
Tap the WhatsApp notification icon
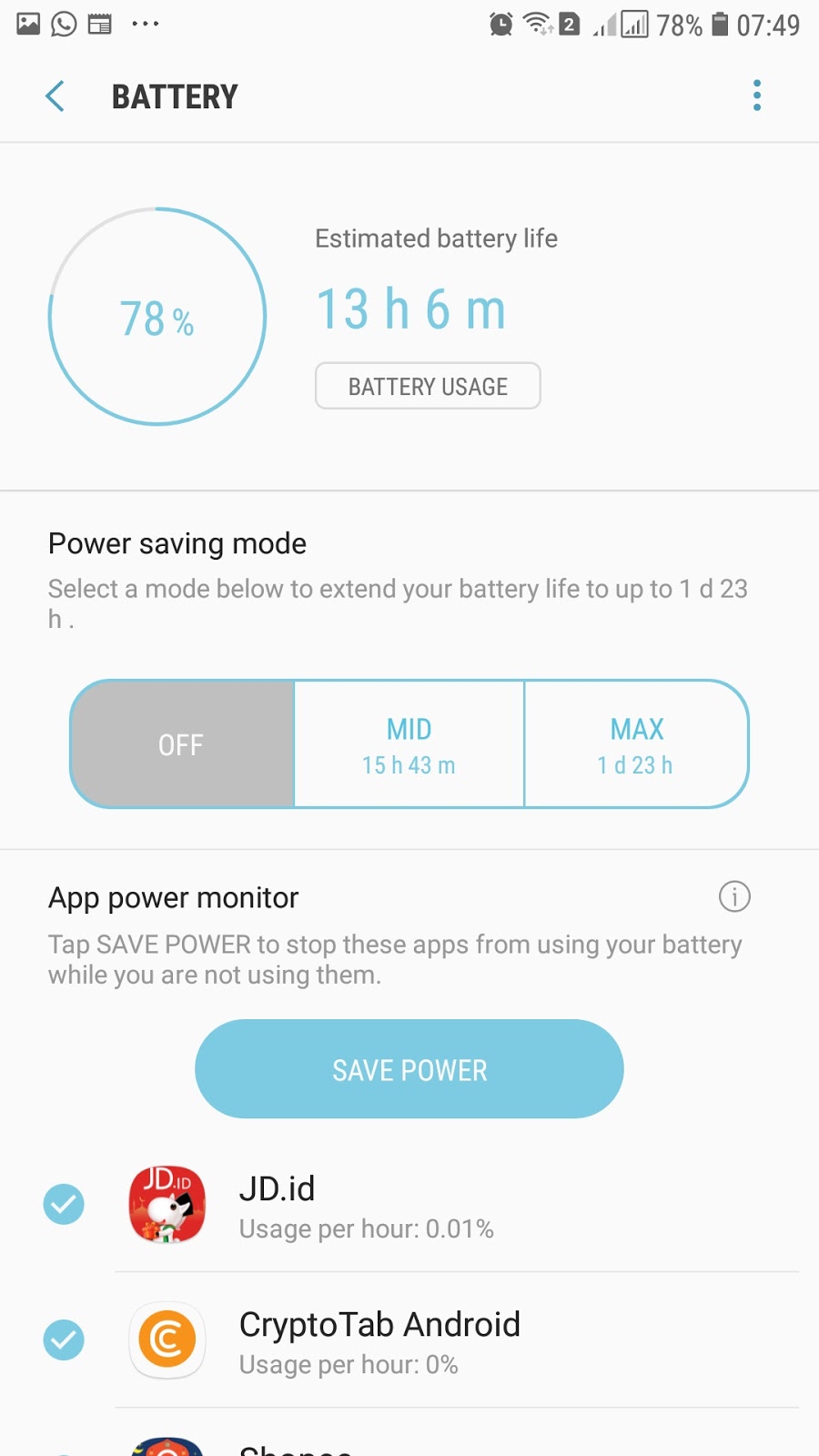coord(61,23)
